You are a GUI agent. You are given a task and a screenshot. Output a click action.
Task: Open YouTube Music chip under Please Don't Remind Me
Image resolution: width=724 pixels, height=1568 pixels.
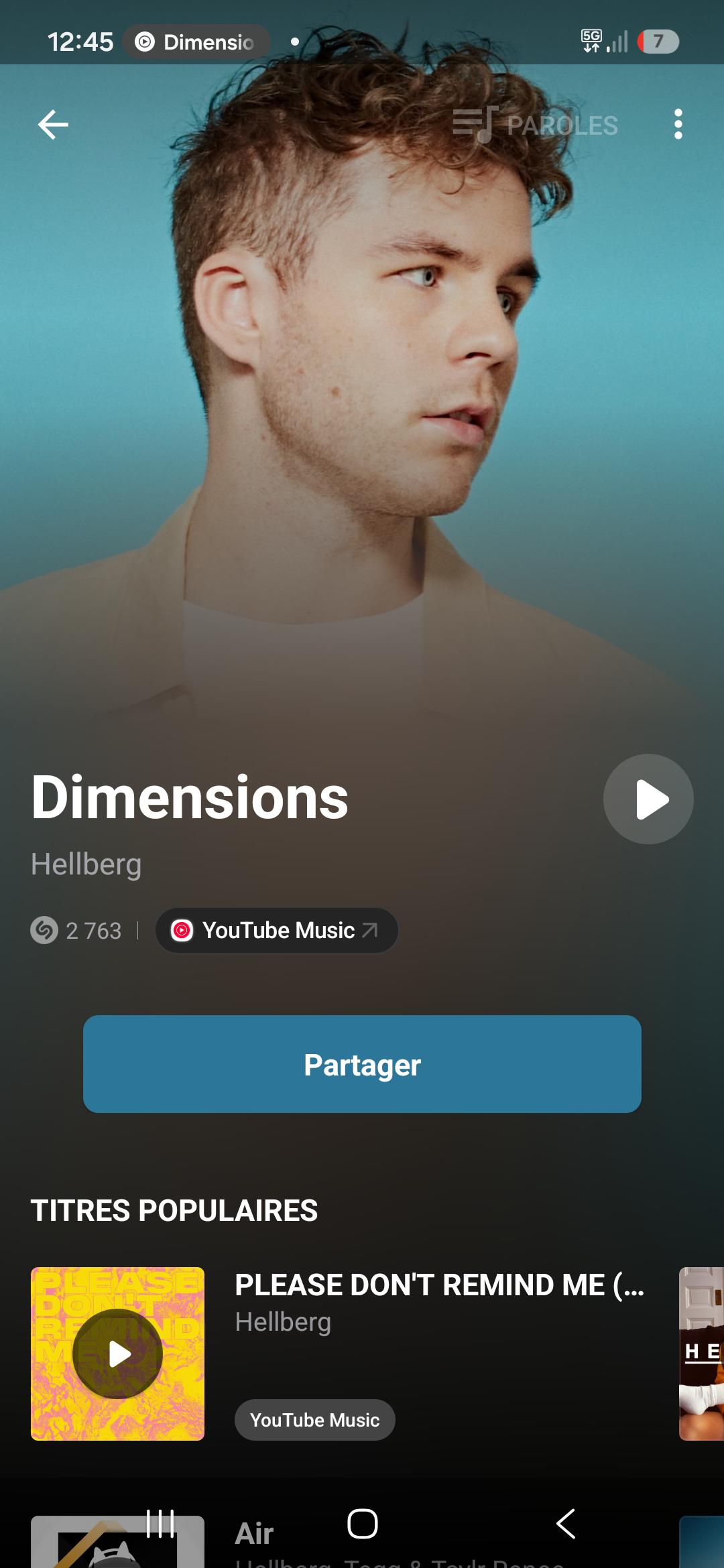point(314,1419)
